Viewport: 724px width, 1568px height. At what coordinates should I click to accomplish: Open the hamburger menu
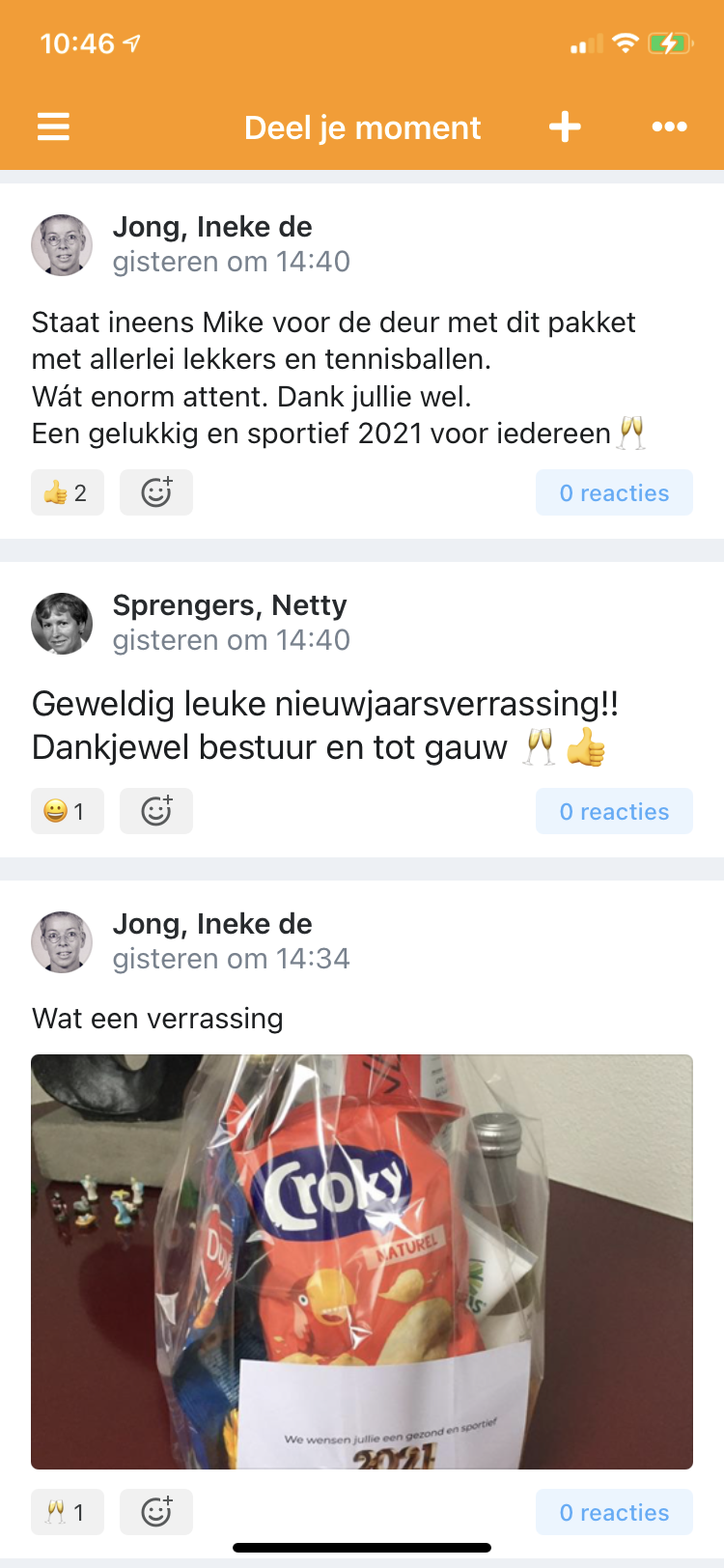tap(53, 126)
